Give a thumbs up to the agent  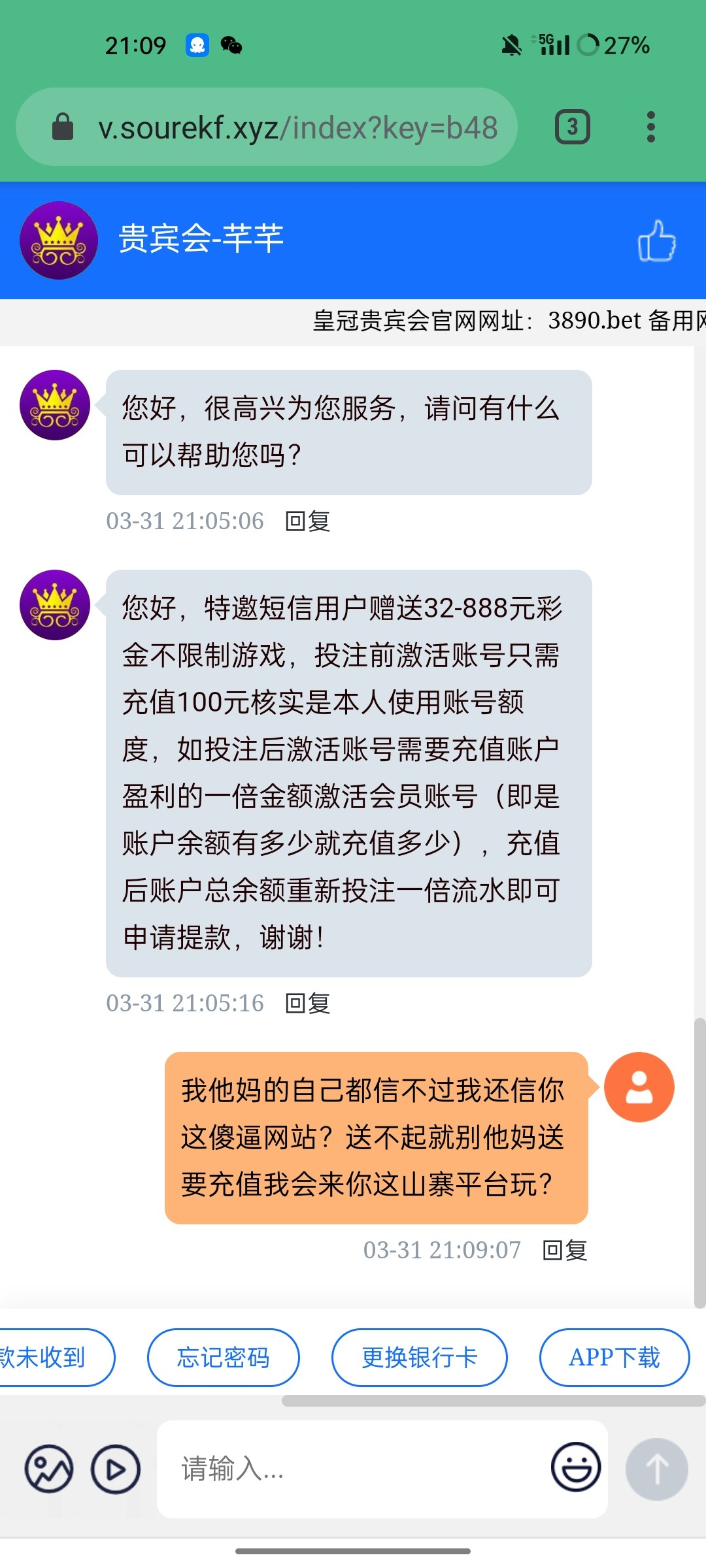point(656,240)
